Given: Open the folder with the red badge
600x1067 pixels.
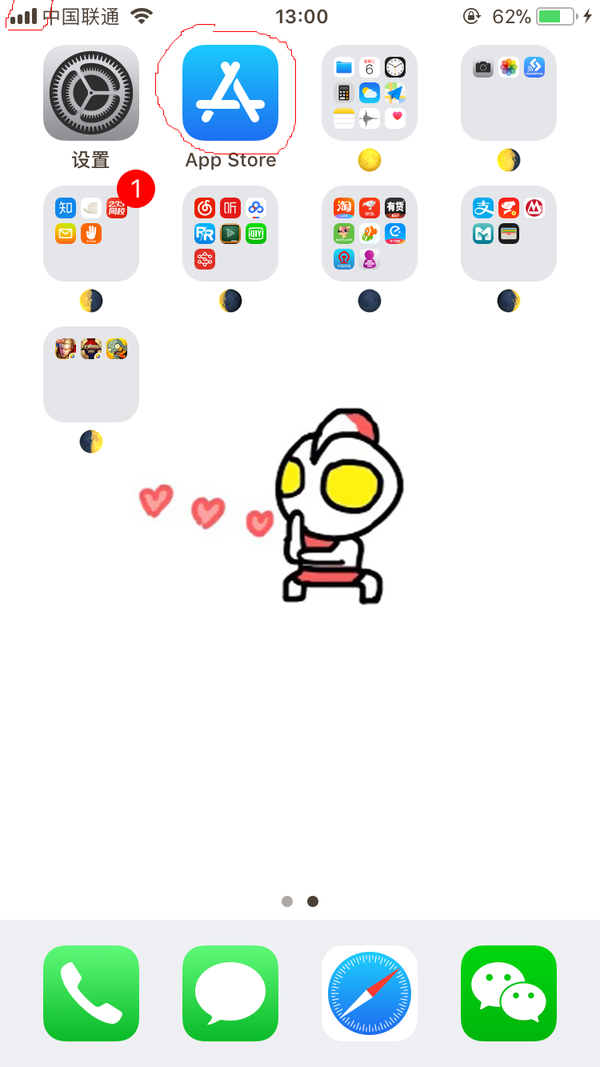Looking at the screenshot, I should tap(91, 233).
